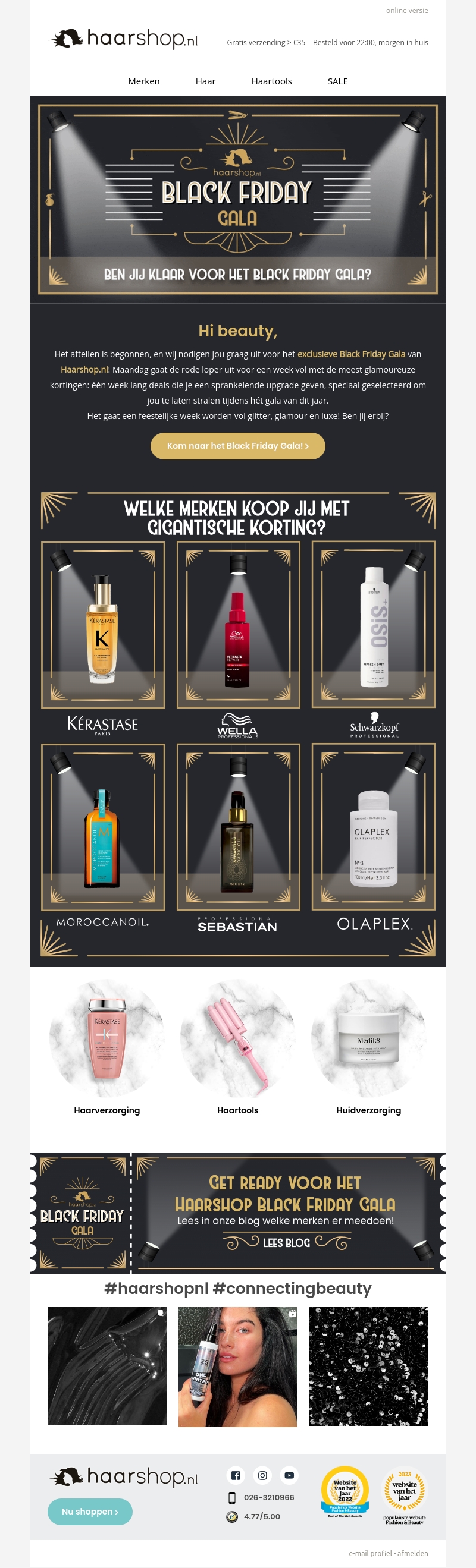Tap Kom naar het Black Friday Gala button

237,446
